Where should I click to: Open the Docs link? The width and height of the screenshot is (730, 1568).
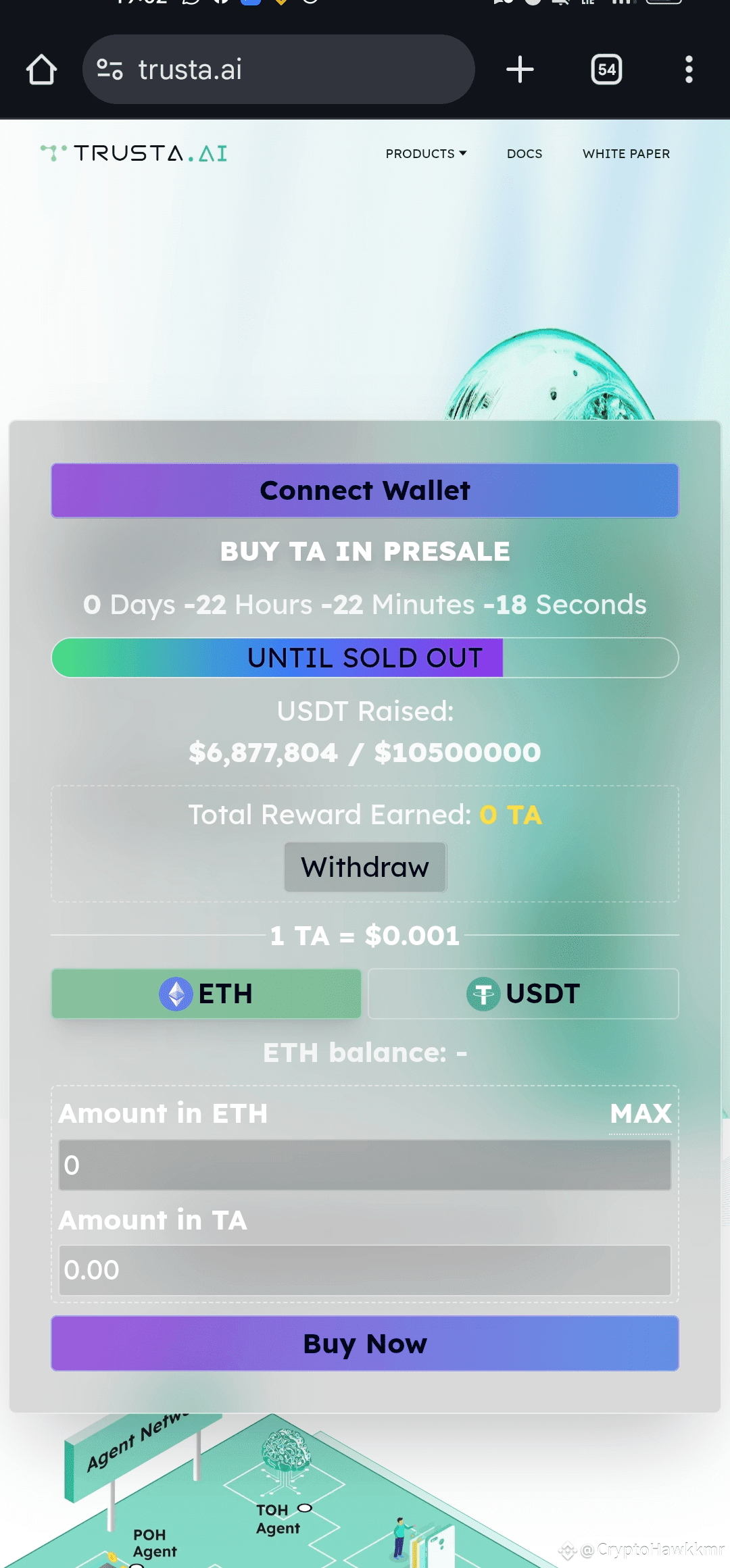(525, 153)
